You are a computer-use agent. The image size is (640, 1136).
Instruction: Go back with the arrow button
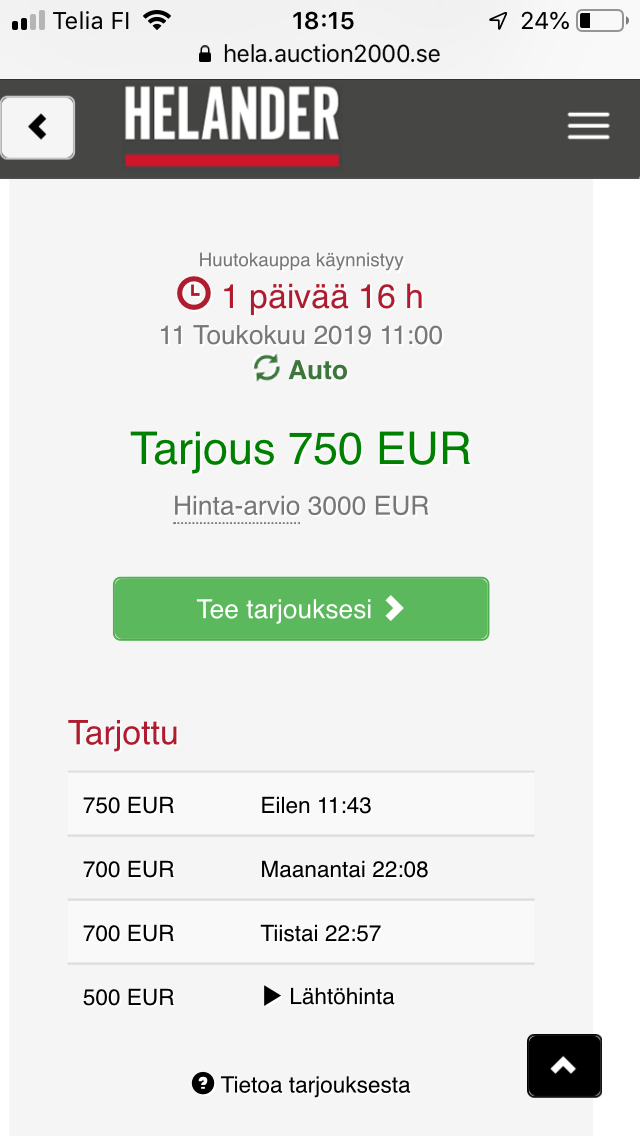(38, 128)
